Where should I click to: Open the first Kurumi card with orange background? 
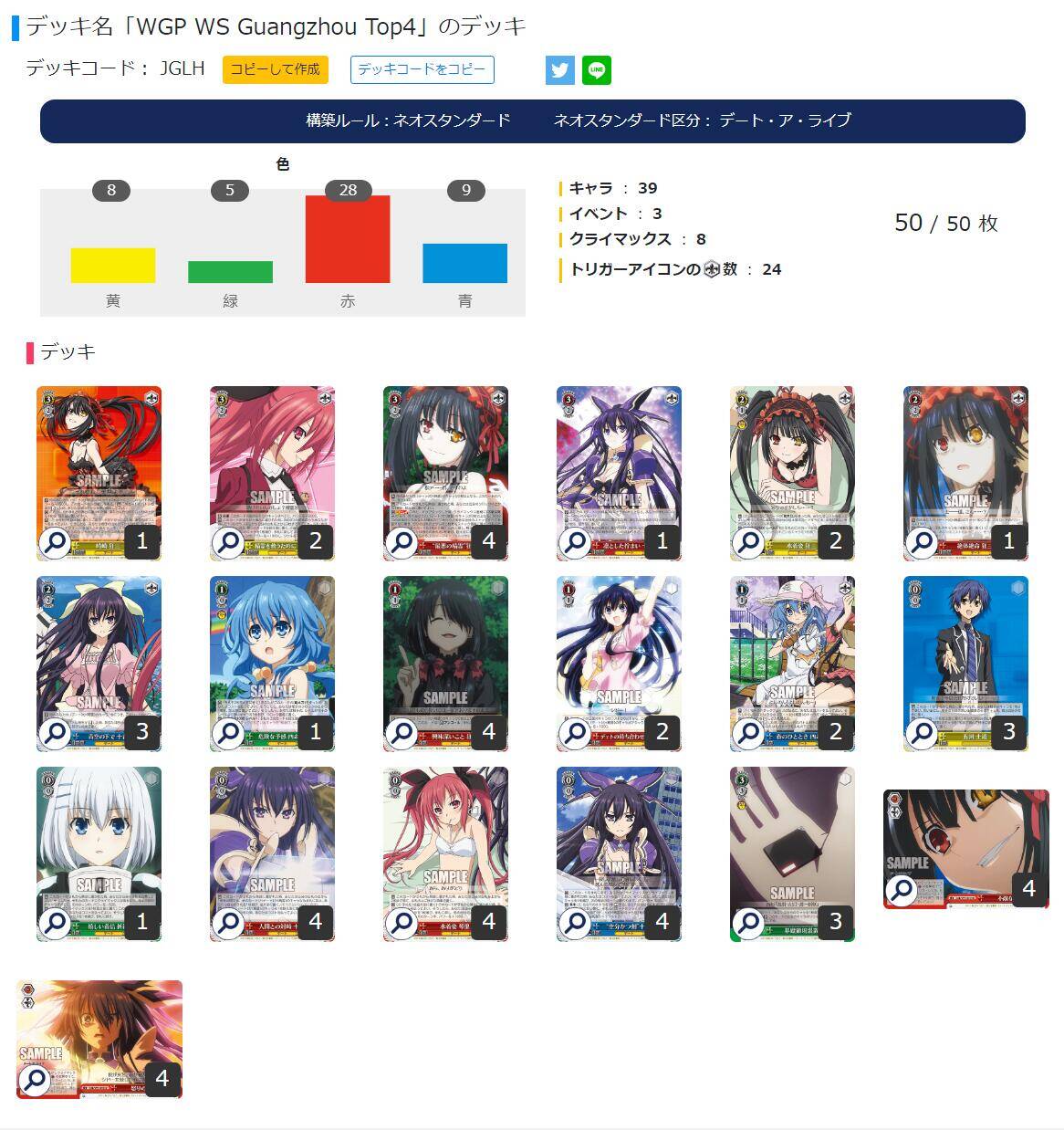click(99, 456)
